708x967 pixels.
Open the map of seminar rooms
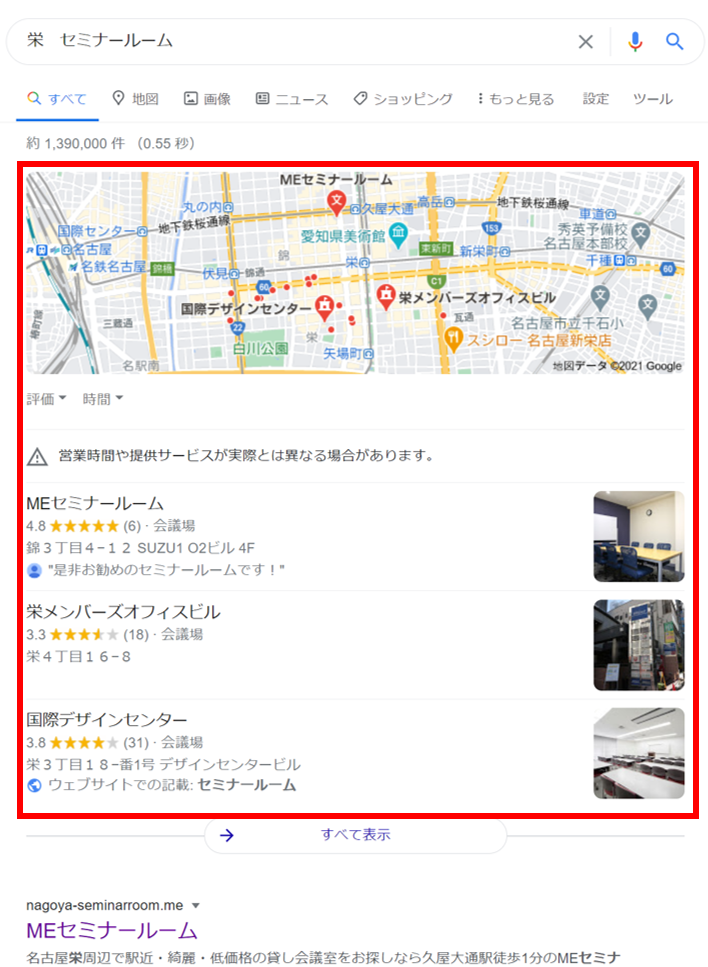click(x=355, y=272)
